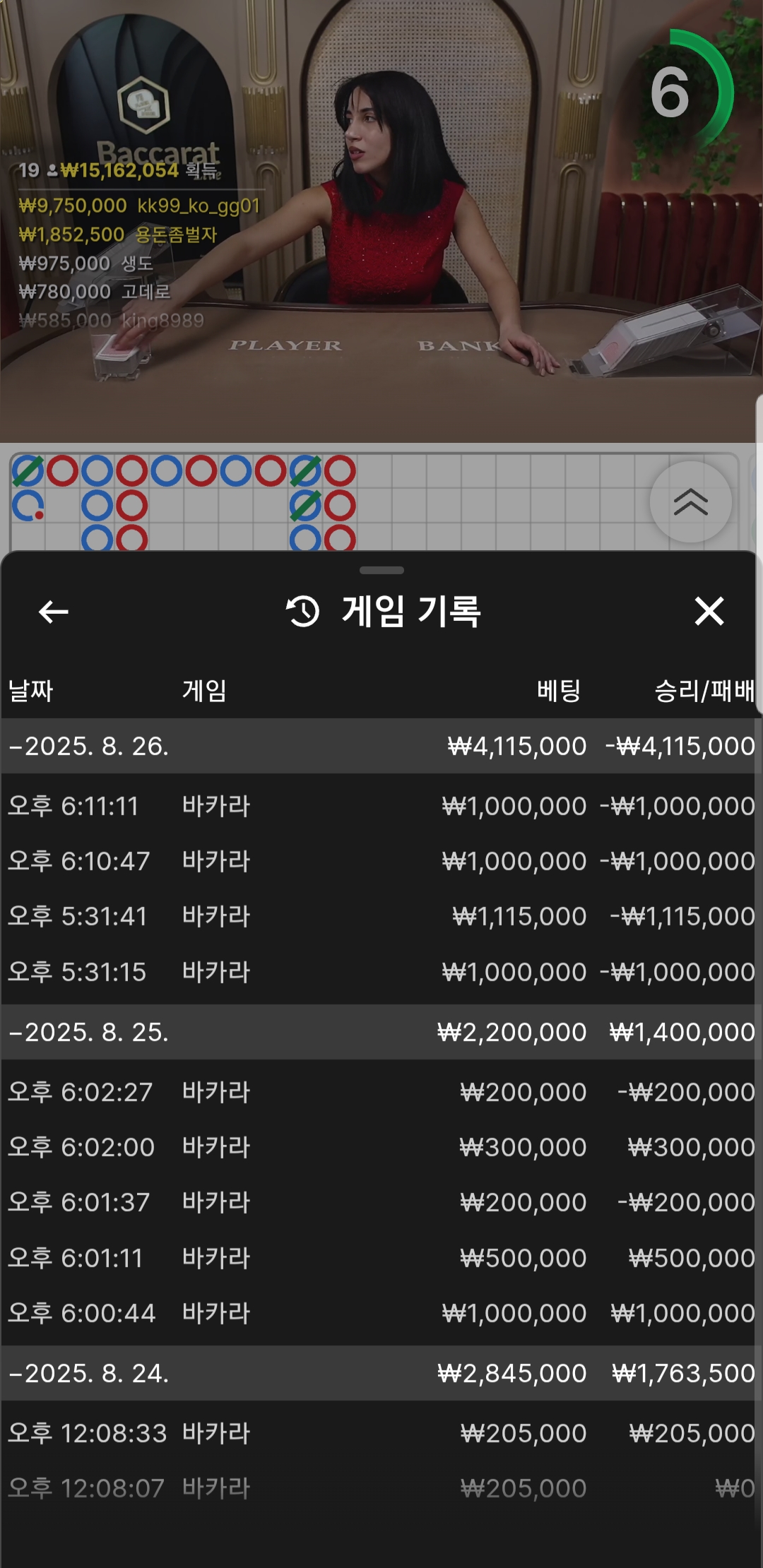Collapse the 2025. 8. 24. date group
The height and width of the screenshot is (1568, 763).
(88, 1373)
